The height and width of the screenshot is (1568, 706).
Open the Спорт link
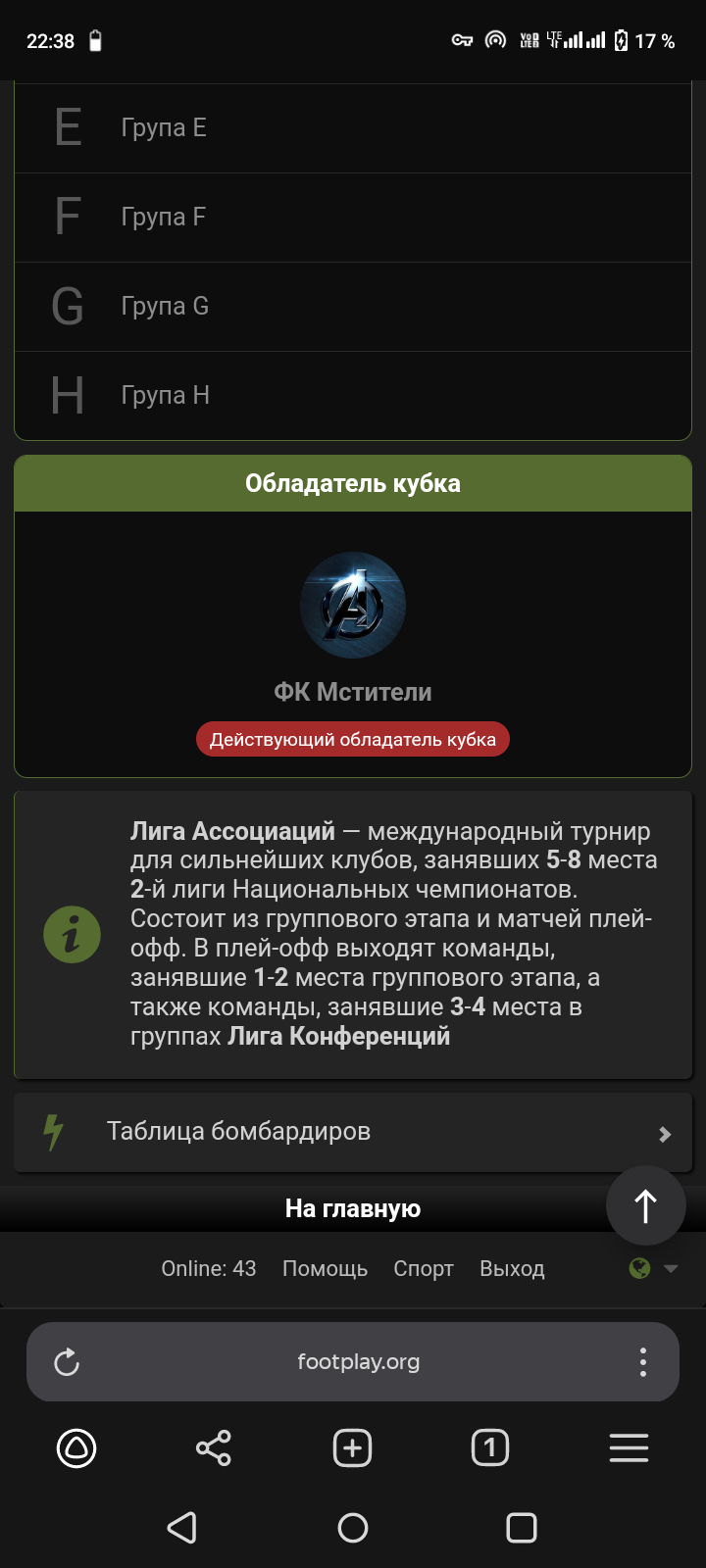click(x=424, y=1268)
